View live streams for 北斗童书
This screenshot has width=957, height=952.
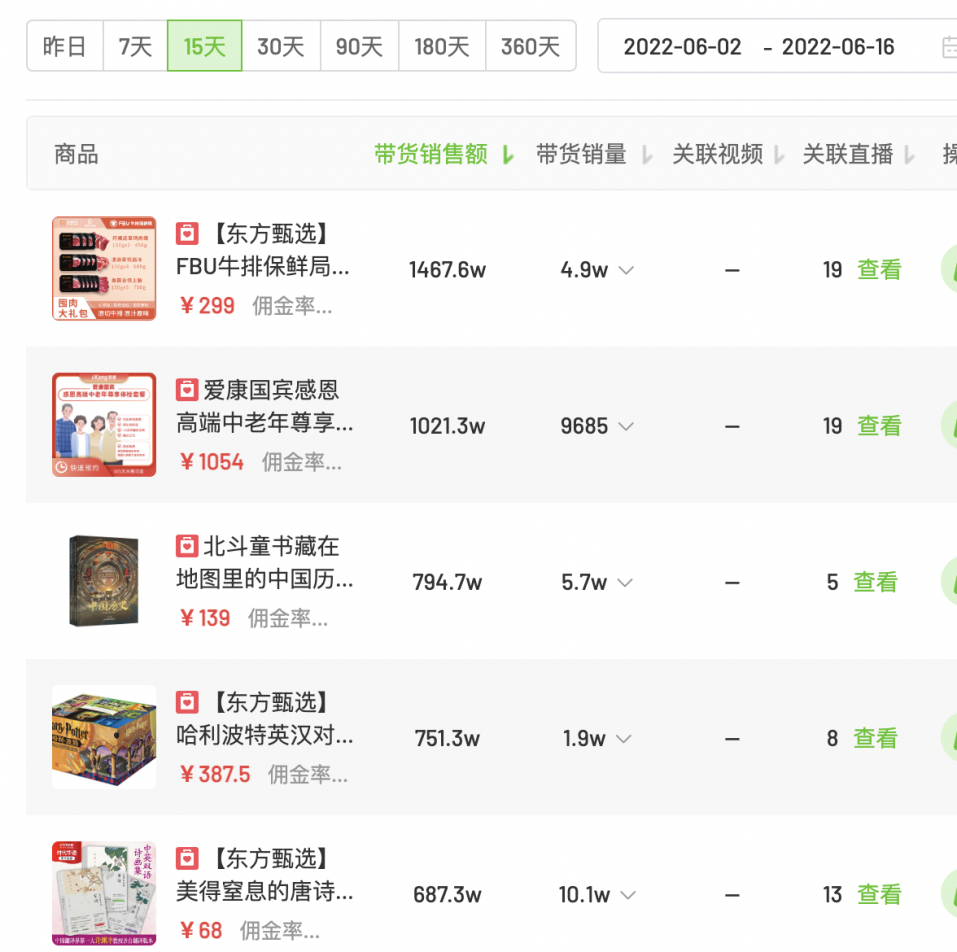[875, 582]
